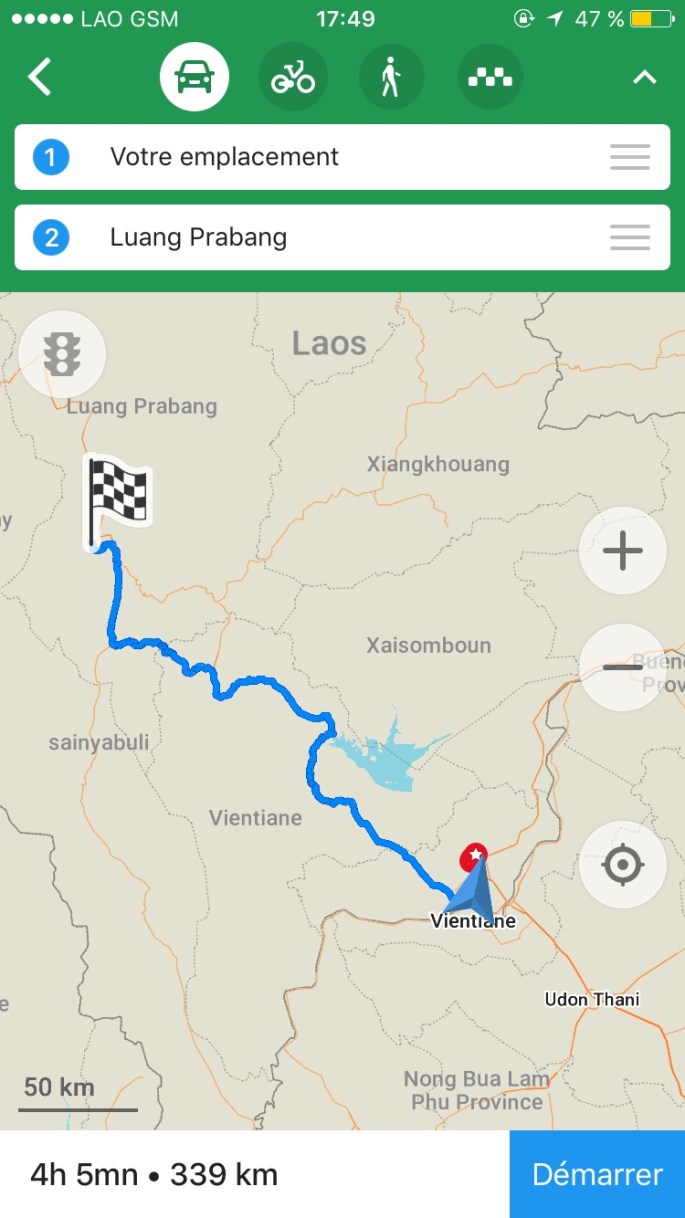This screenshot has width=685, height=1218.
Task: Collapse the route planning panel
Action: click(645, 77)
